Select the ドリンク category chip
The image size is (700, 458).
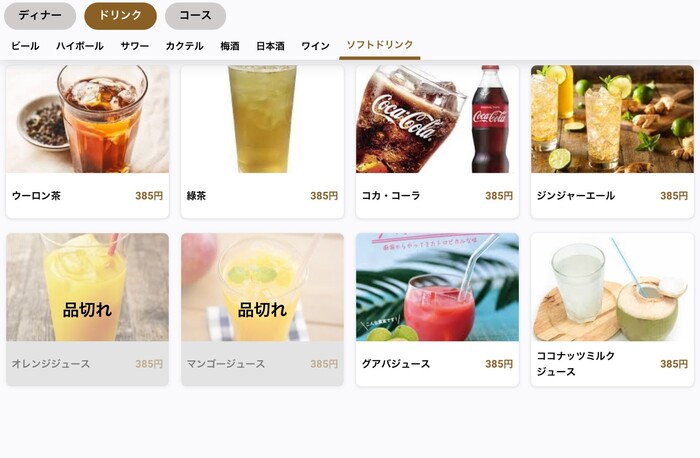[x=120, y=16]
